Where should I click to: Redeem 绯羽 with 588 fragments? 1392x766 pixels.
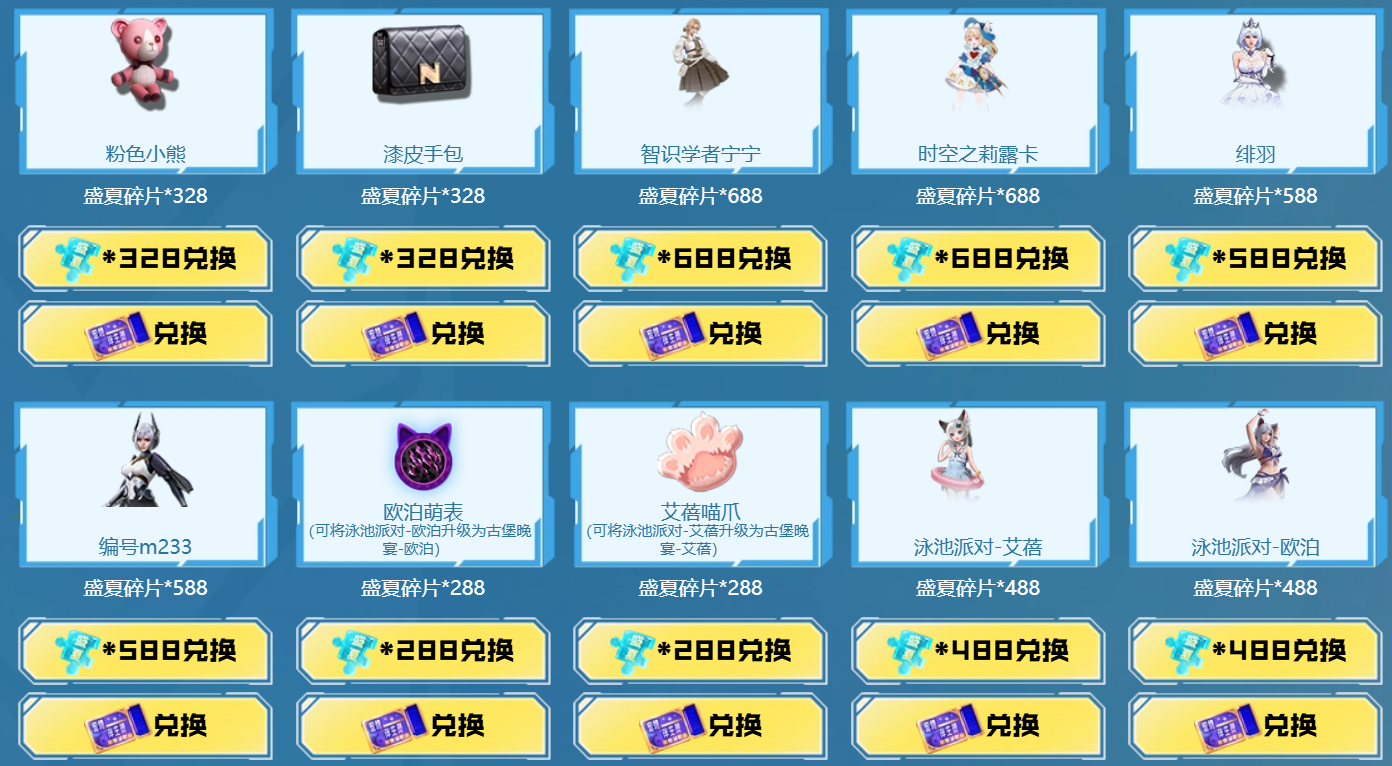pyautogui.click(x=1254, y=259)
